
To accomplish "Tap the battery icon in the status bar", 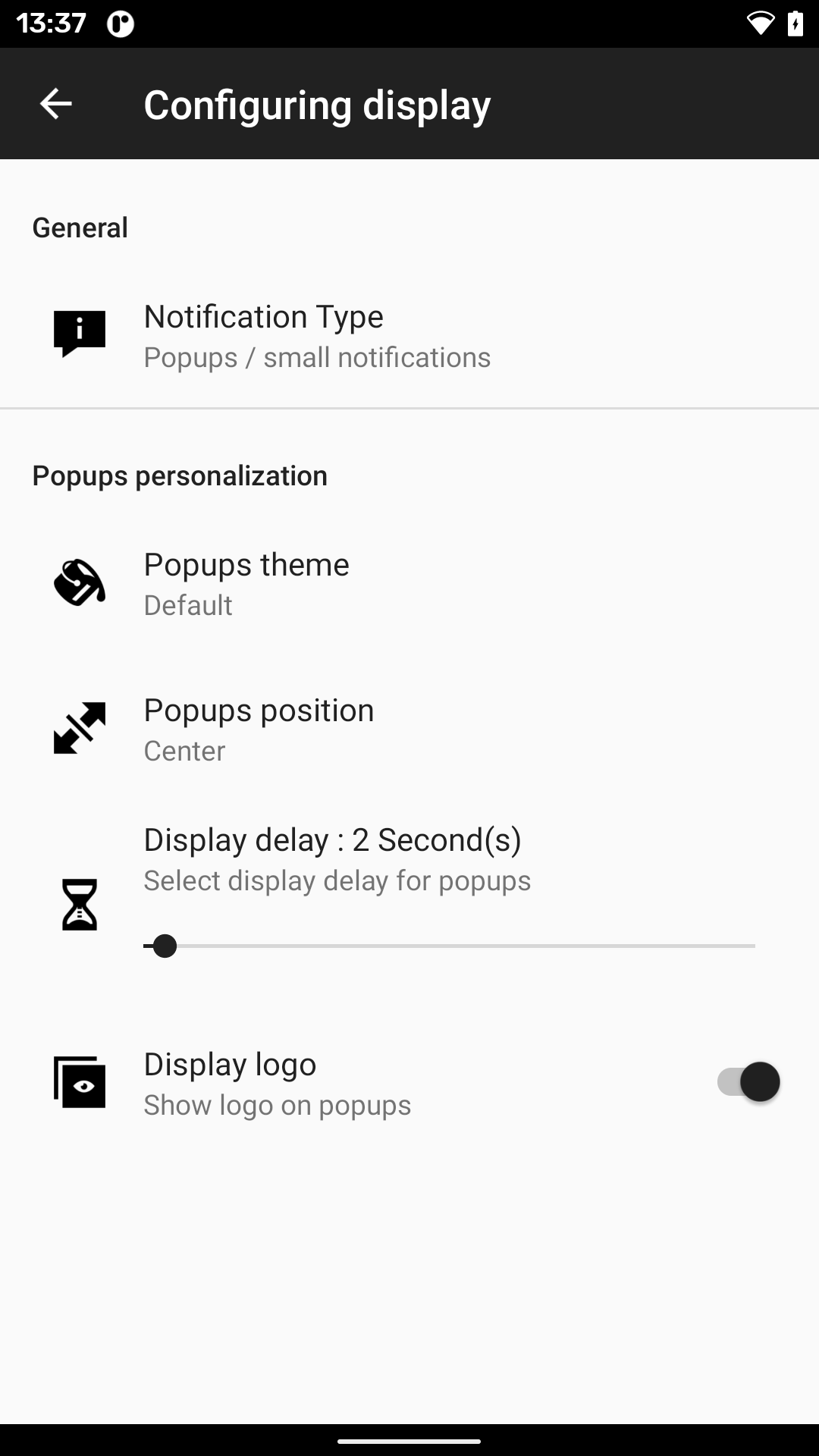I will coord(795,23).
